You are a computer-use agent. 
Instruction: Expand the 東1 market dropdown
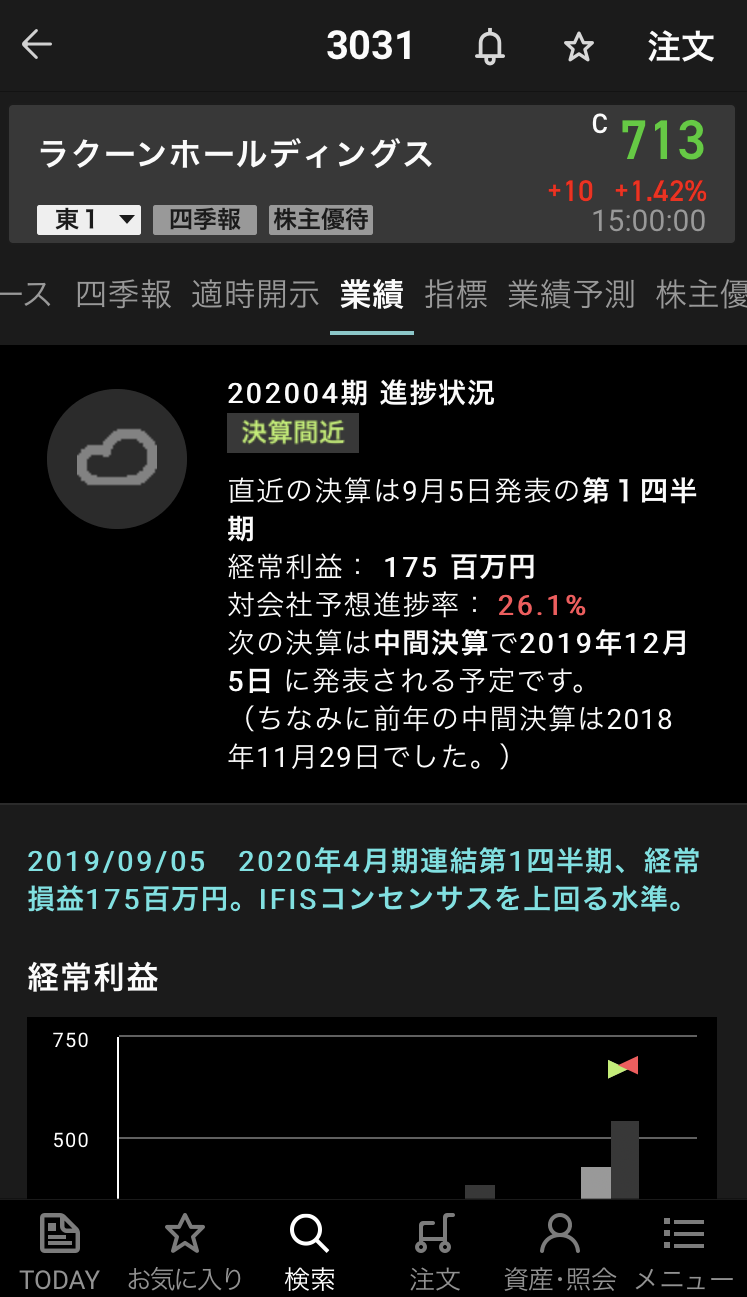(89, 219)
